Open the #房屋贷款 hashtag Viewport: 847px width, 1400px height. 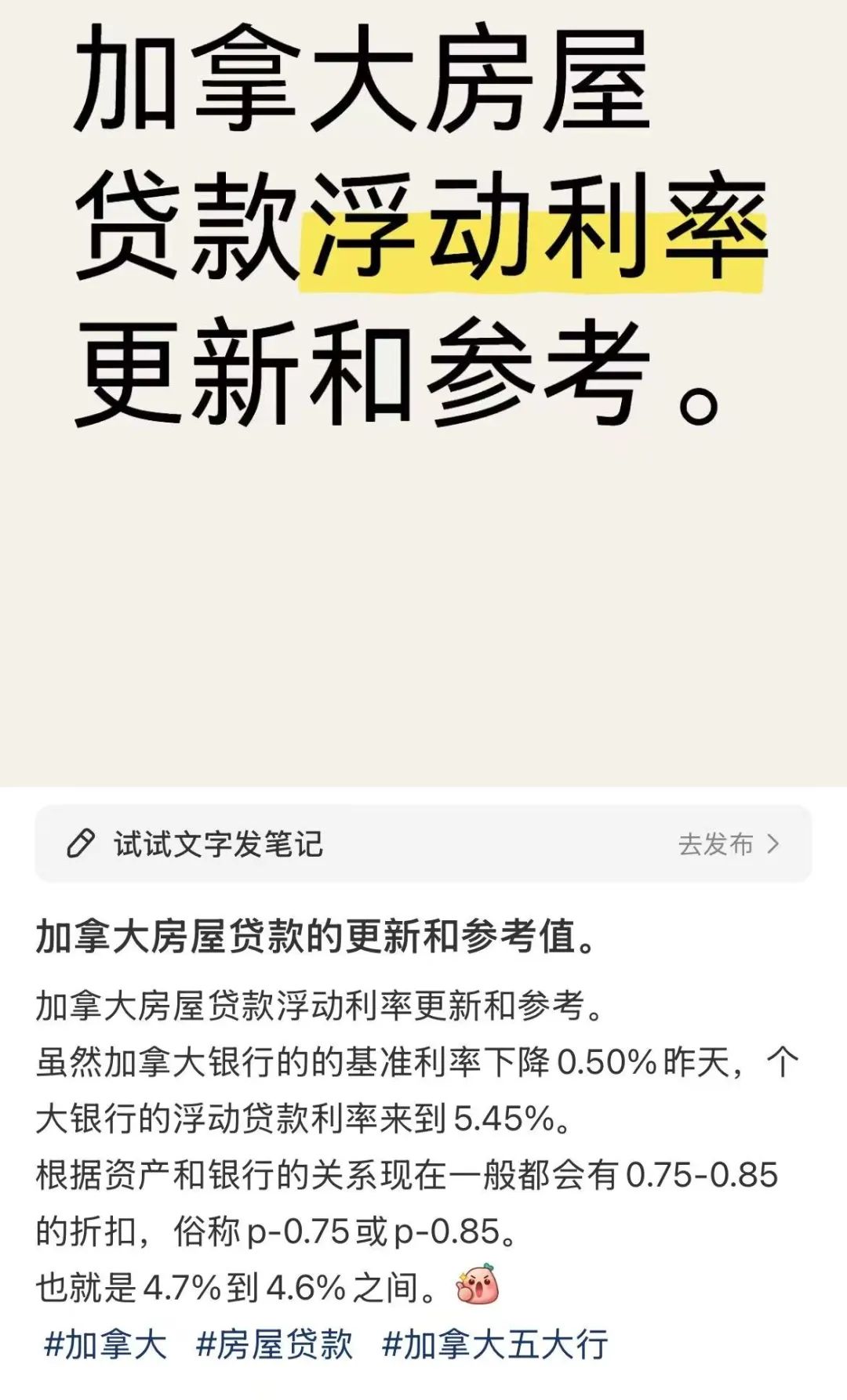(274, 1344)
